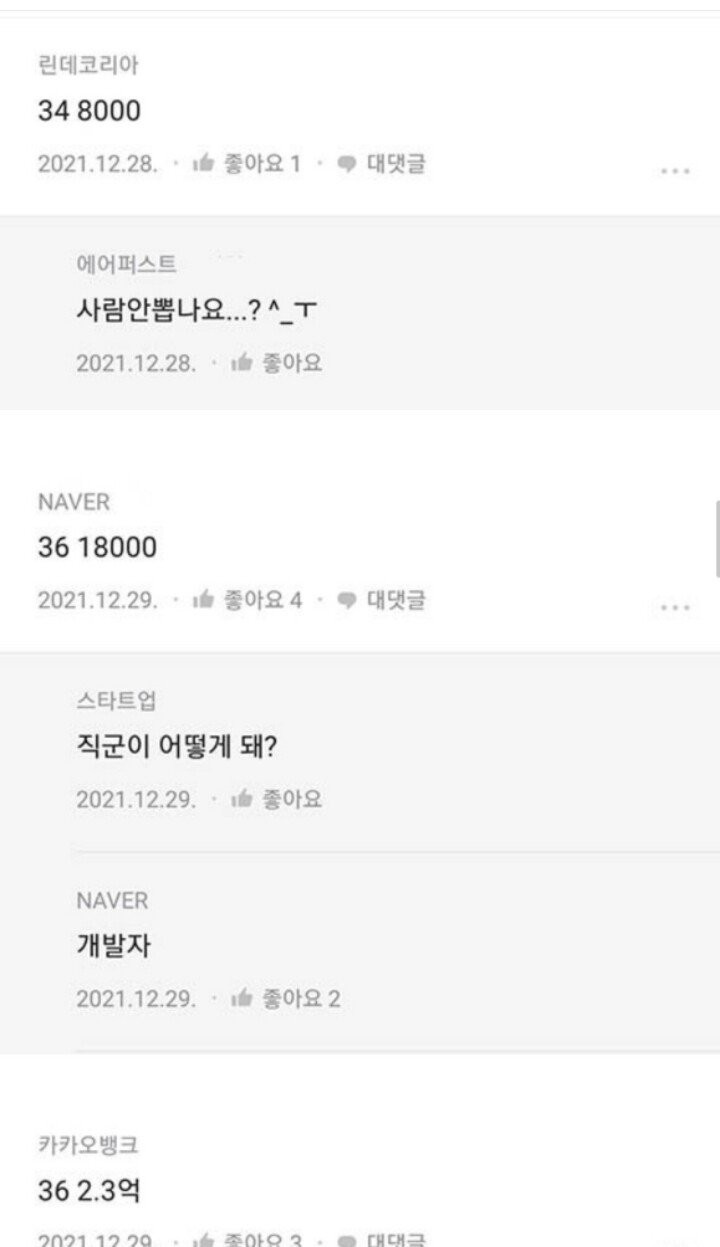Open more options for NAVER 36 18000 comment

(675, 607)
